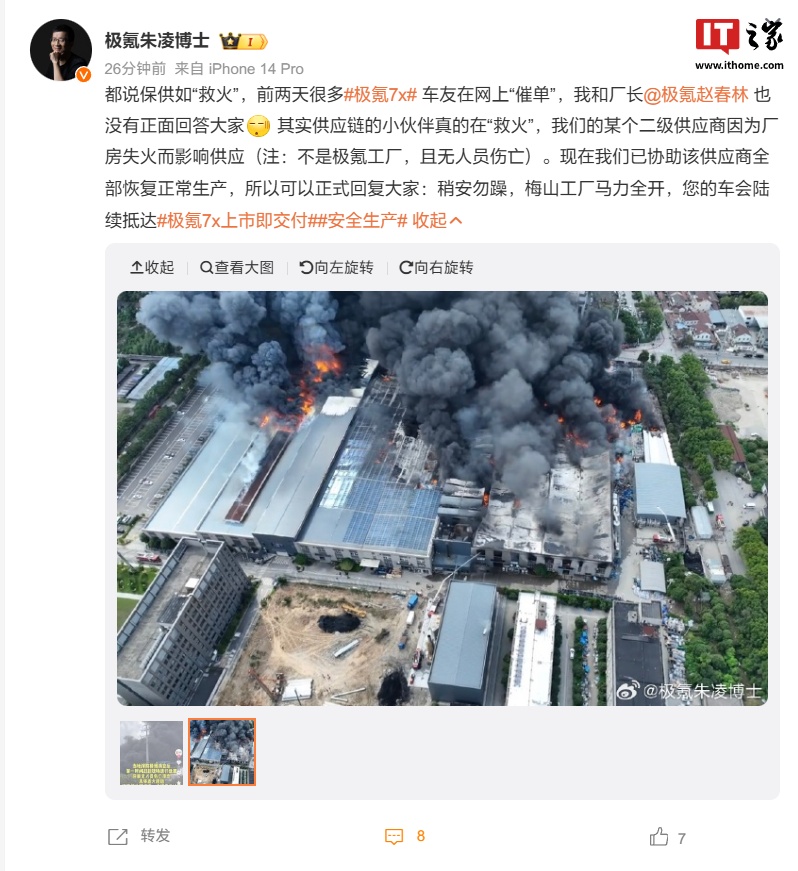798x871 pixels.
Task: Open the comments with 8 replies
Action: 406,835
